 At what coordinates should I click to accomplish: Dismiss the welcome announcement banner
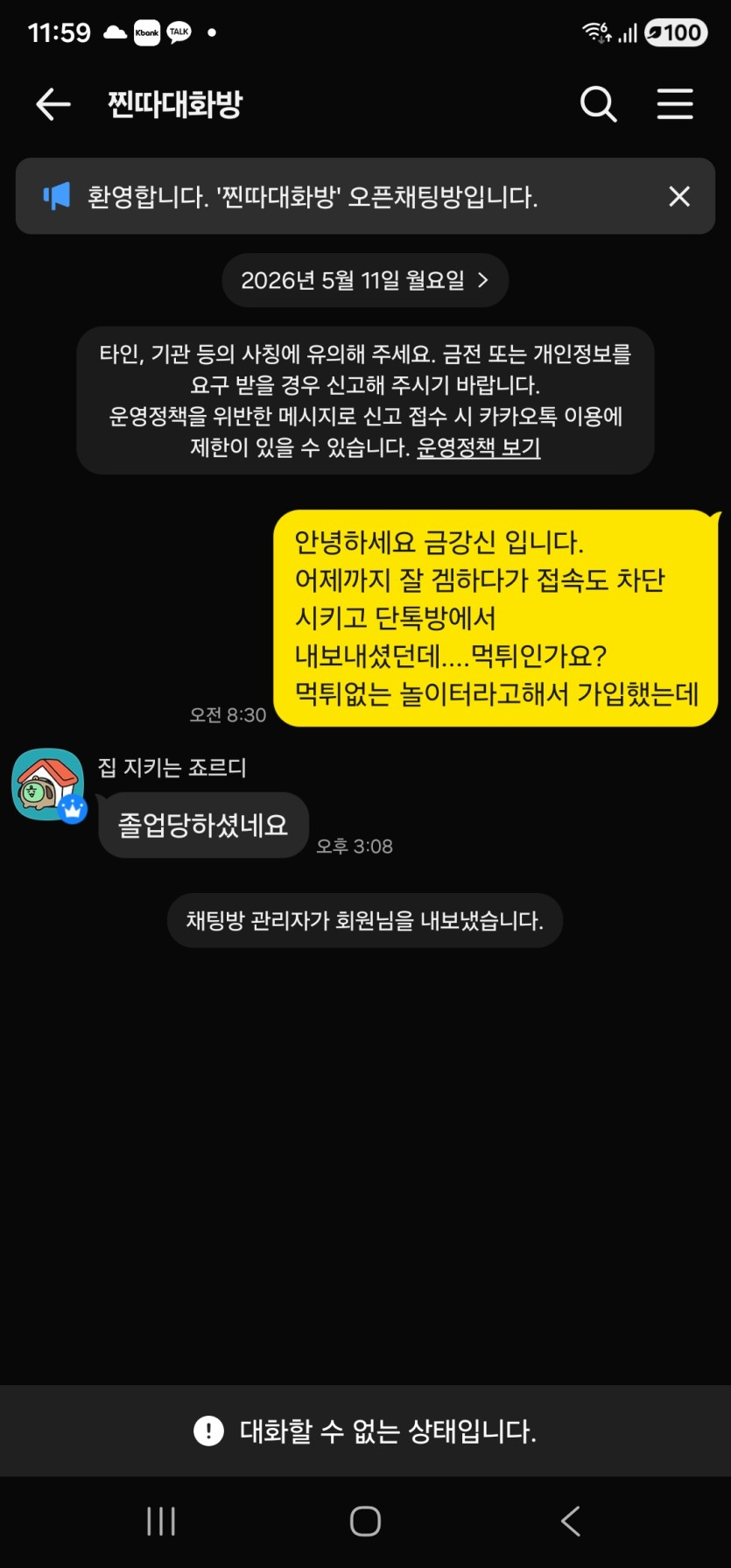pos(679,196)
